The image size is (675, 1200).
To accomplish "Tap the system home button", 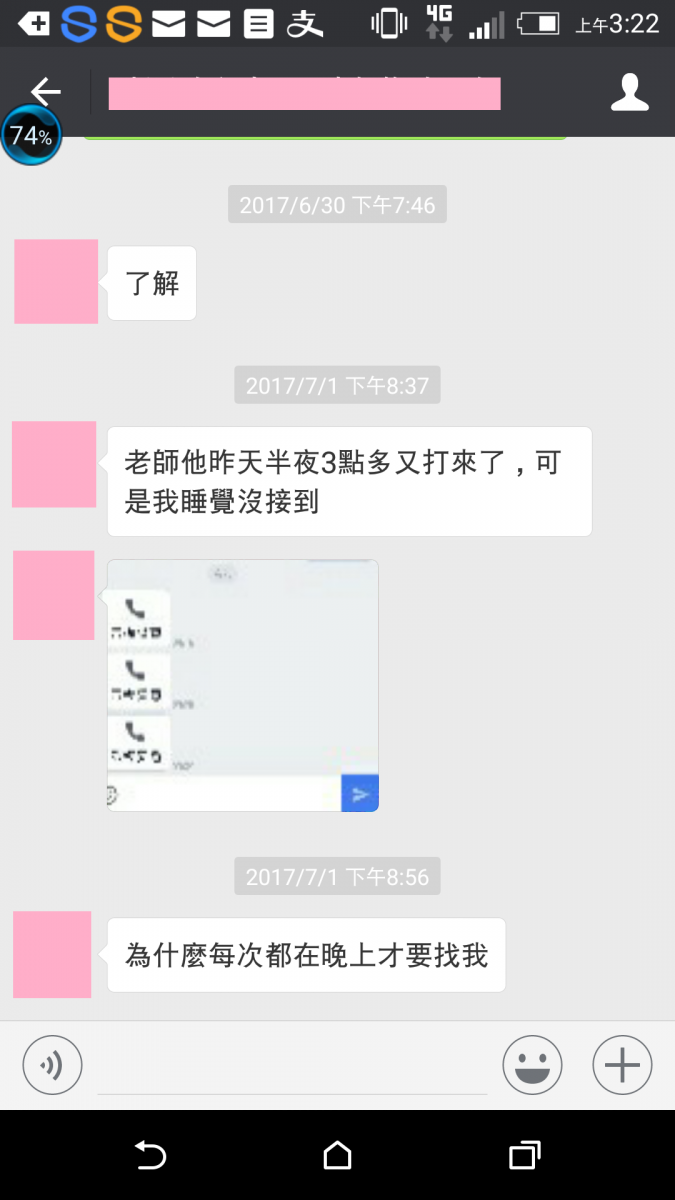I will [x=338, y=1155].
